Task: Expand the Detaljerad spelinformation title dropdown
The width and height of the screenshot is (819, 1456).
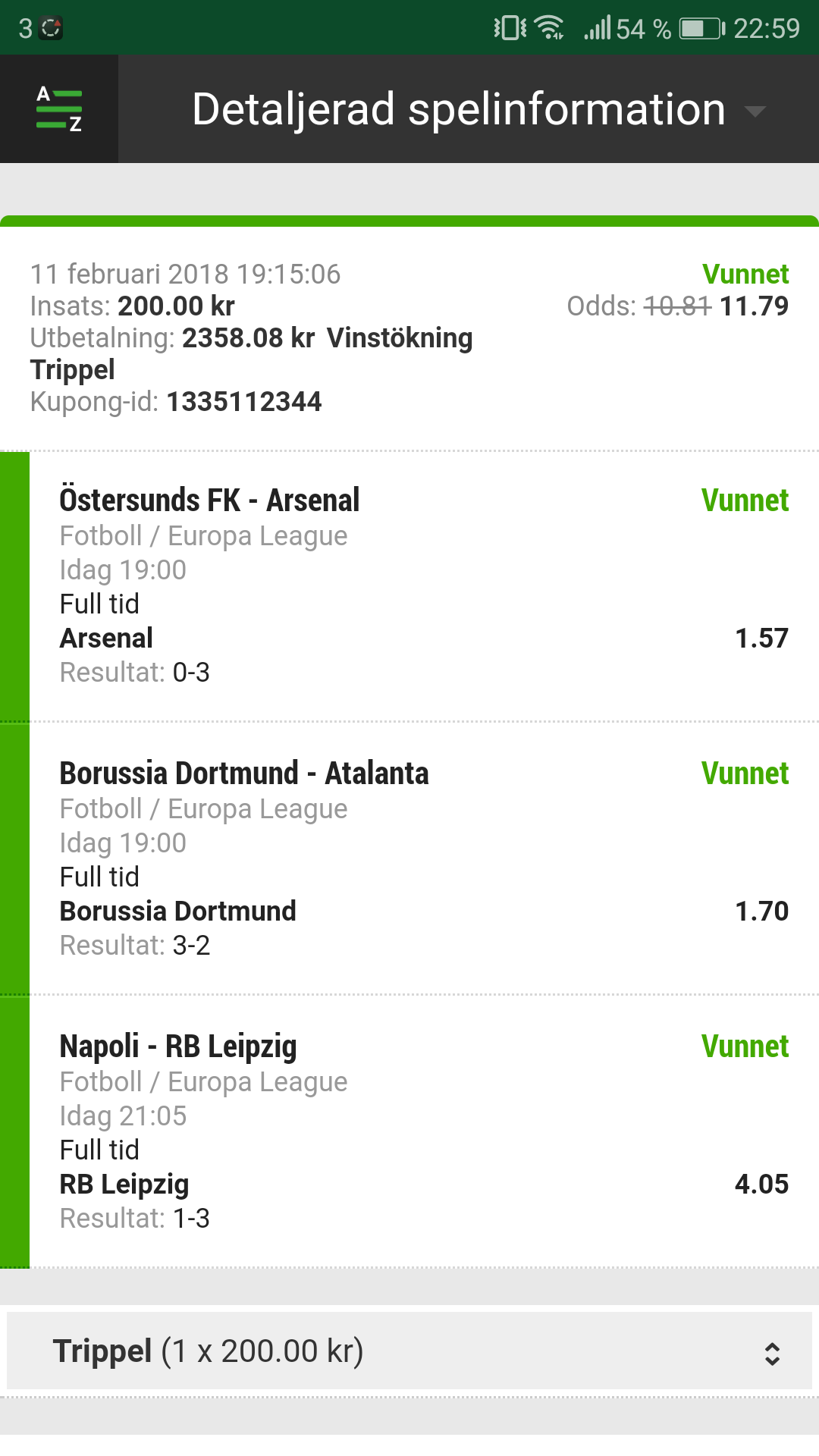Action: [479, 109]
